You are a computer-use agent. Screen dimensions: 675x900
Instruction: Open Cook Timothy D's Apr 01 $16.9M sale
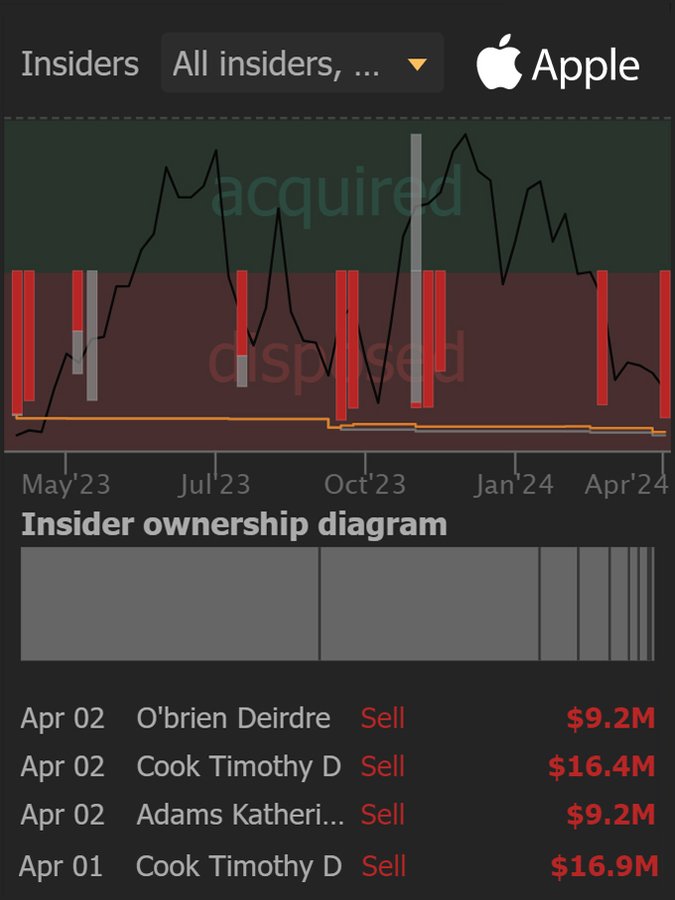tap(337, 866)
